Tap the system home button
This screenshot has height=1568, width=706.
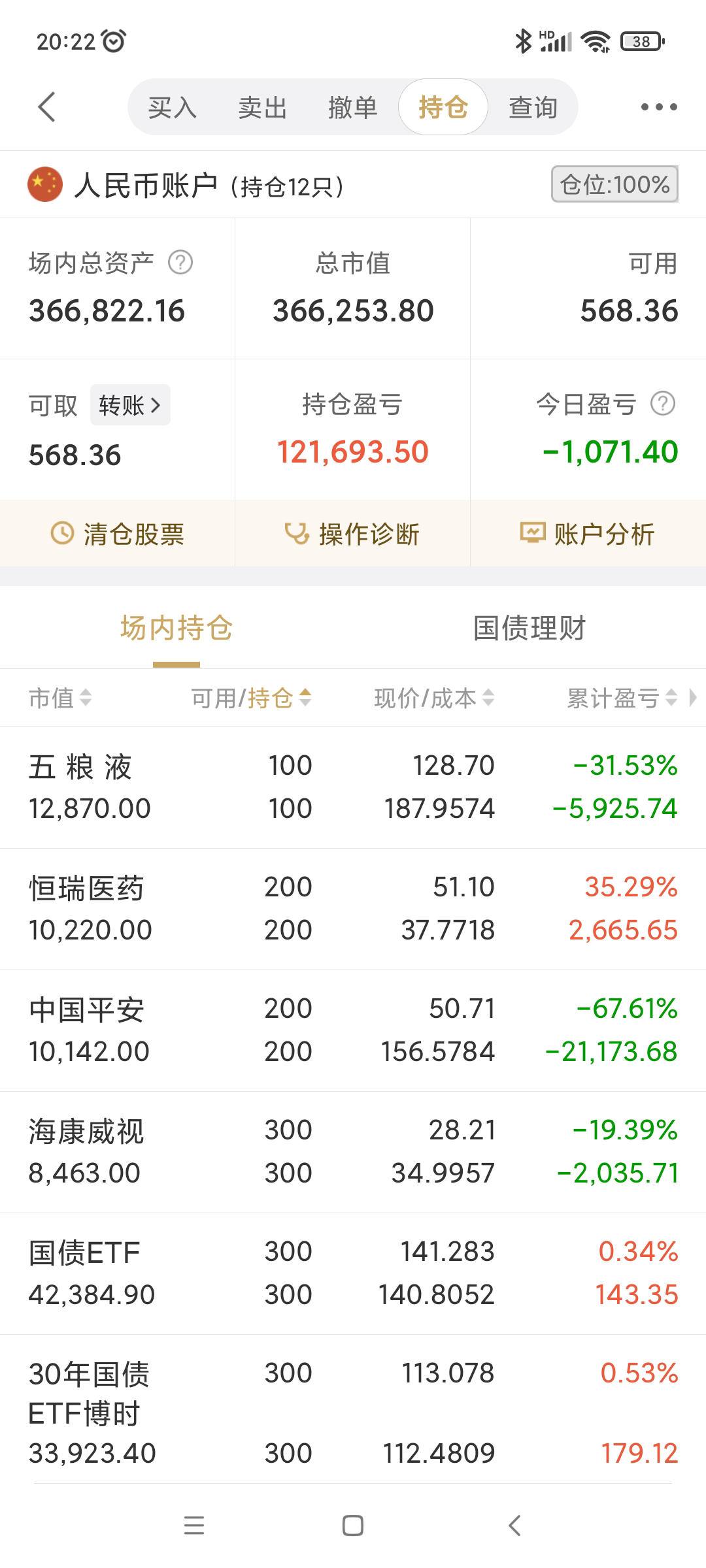click(353, 1526)
